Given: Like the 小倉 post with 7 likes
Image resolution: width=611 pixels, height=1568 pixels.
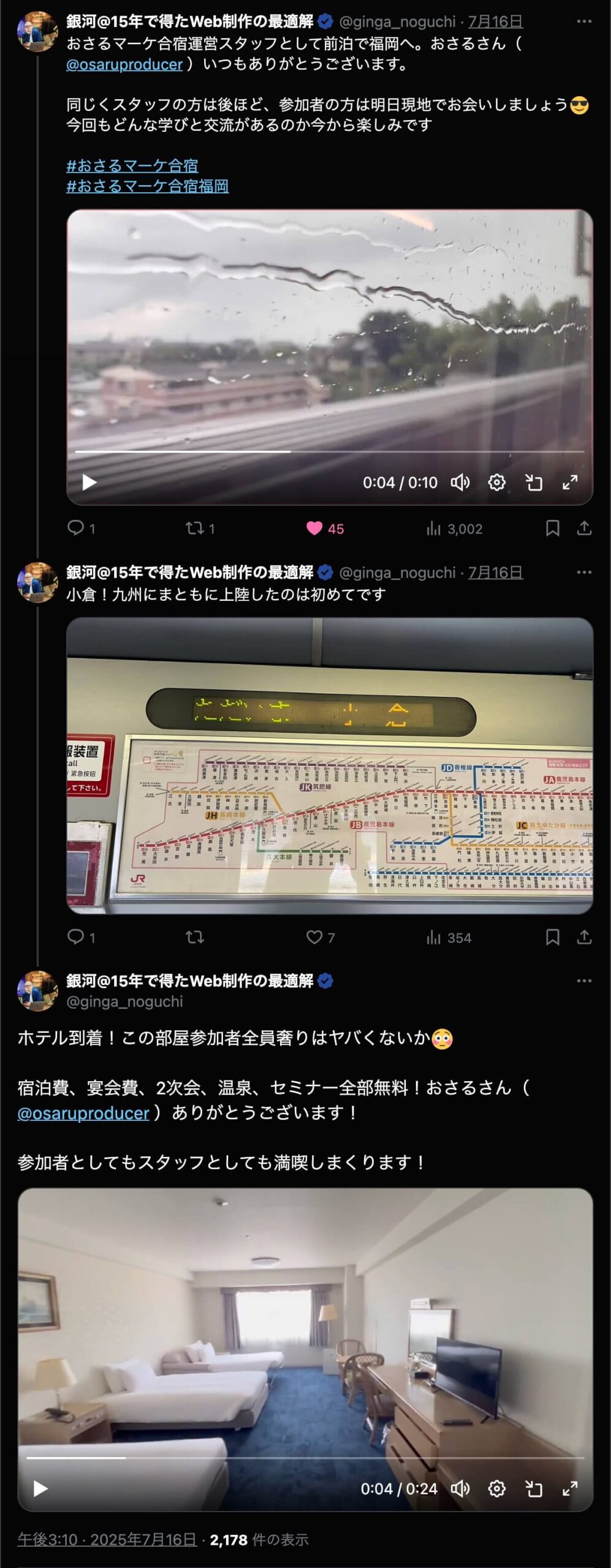Looking at the screenshot, I should pos(315,938).
